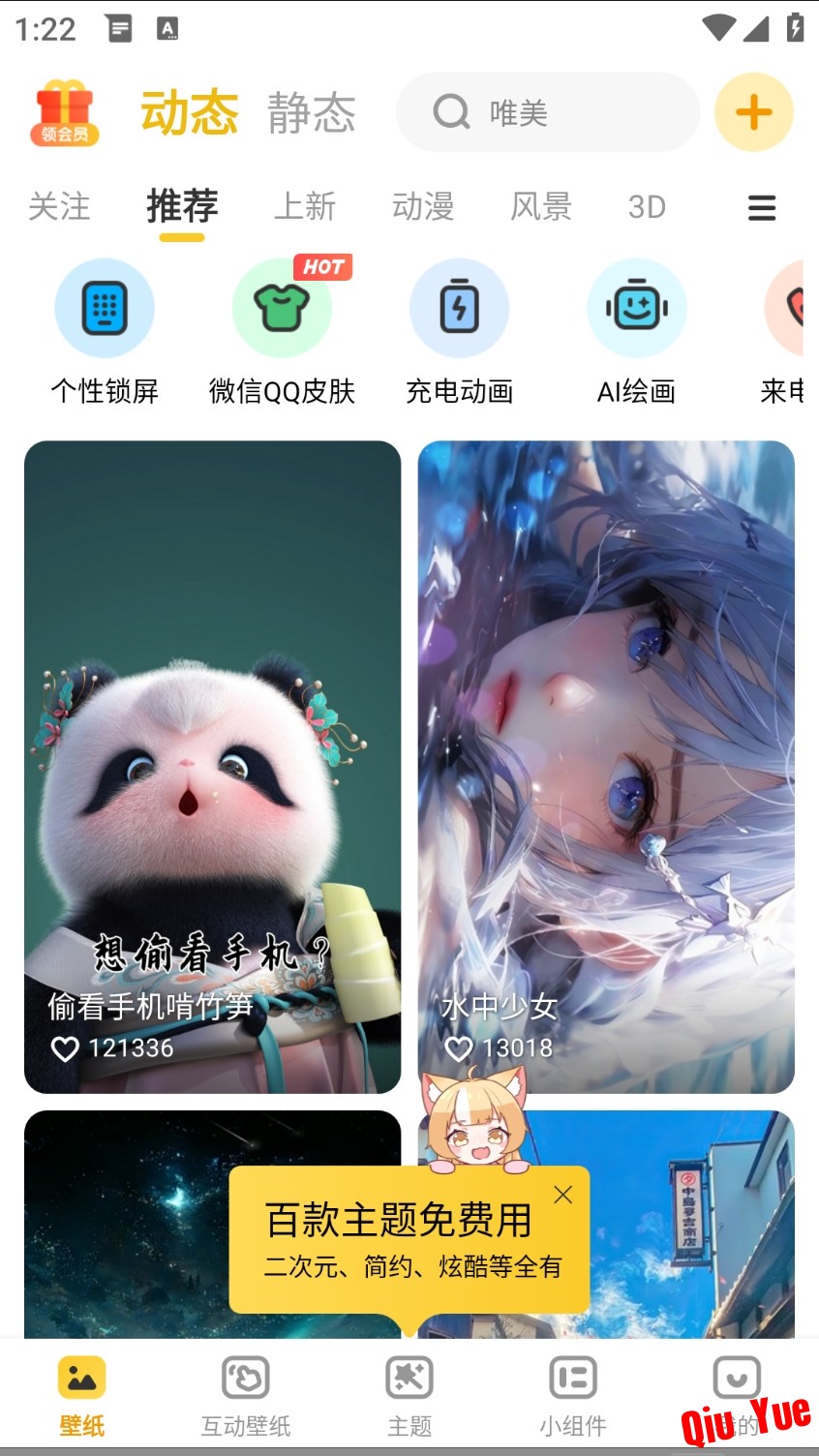Open the category list menu icon
Viewport: 819px width, 1456px height.
[762, 207]
